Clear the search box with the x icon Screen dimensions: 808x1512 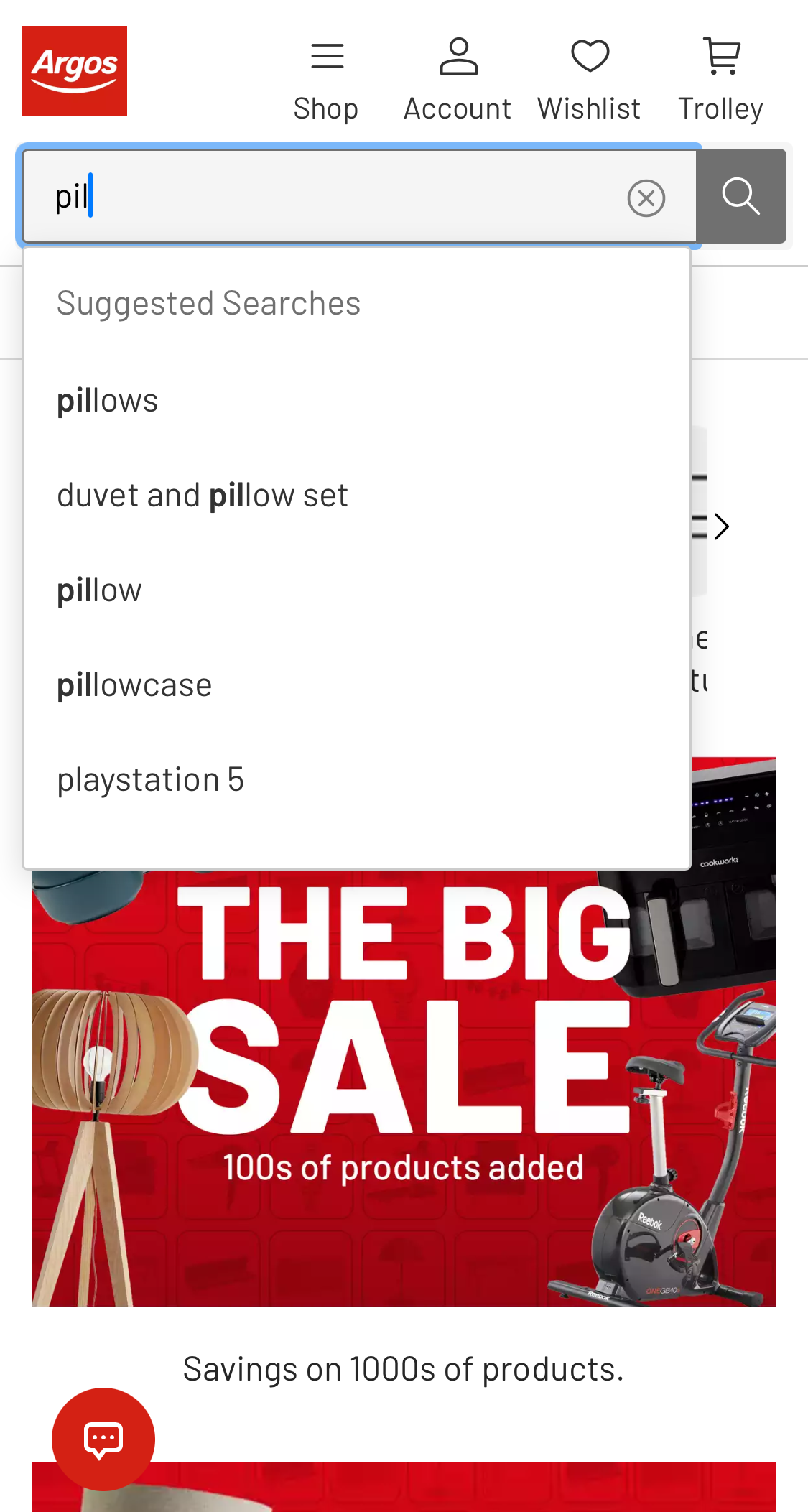(646, 197)
